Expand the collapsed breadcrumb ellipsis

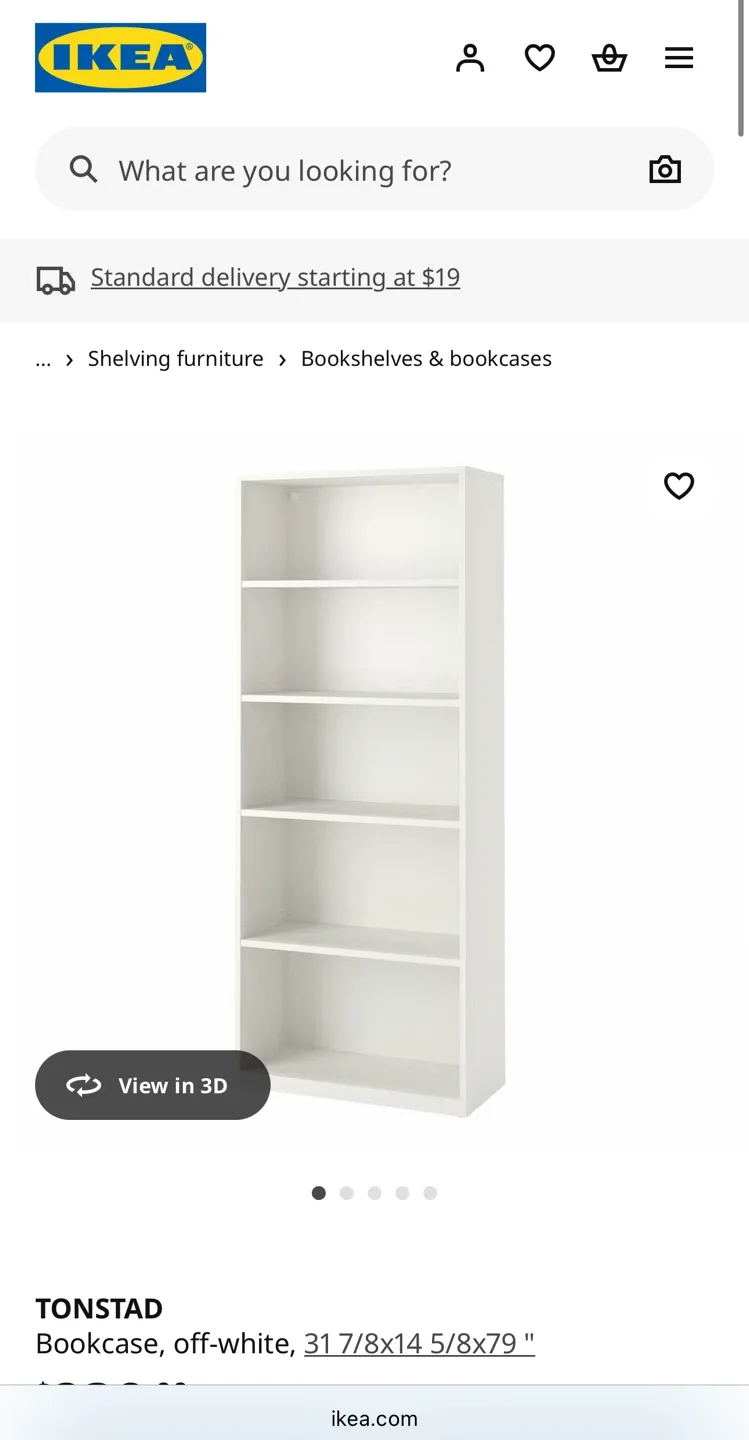[x=43, y=358]
